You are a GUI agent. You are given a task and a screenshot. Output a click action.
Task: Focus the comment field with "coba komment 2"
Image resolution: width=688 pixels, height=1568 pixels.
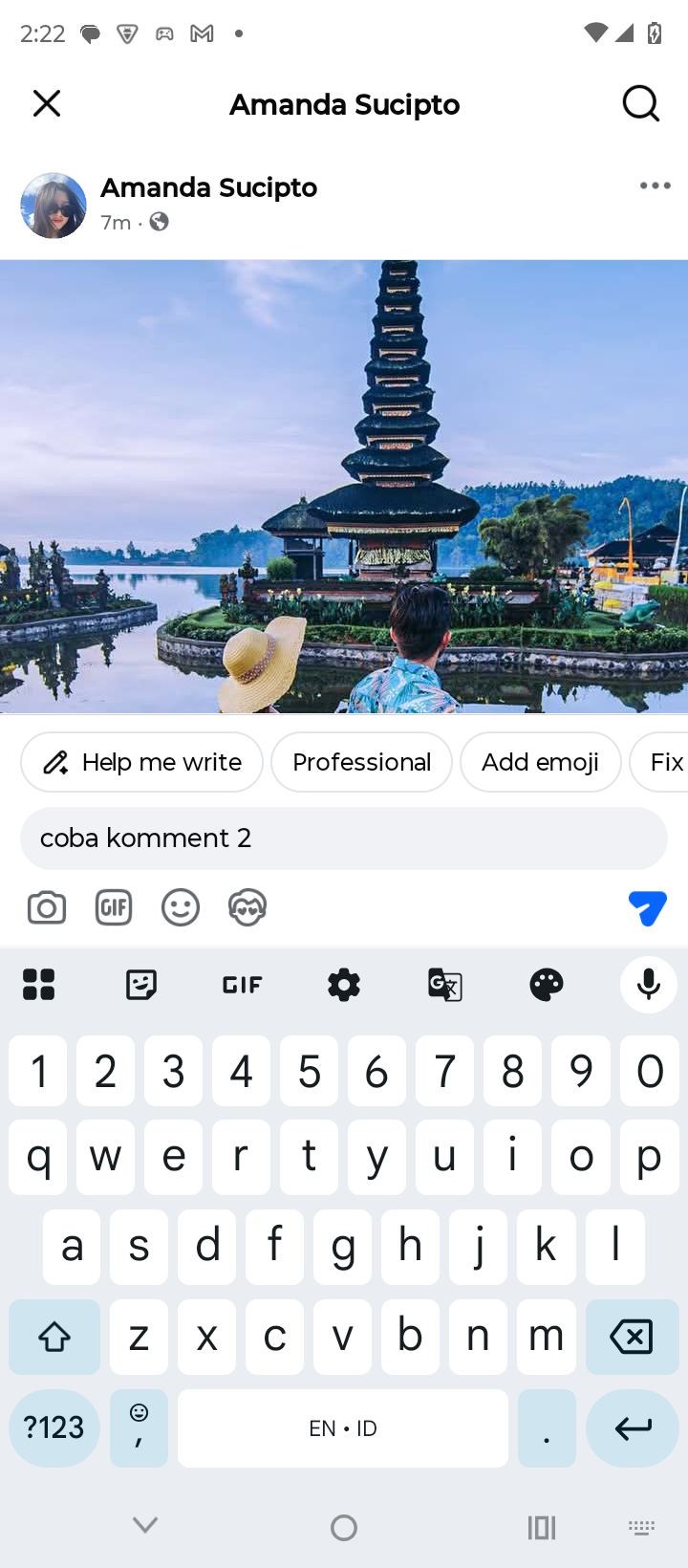[344, 838]
